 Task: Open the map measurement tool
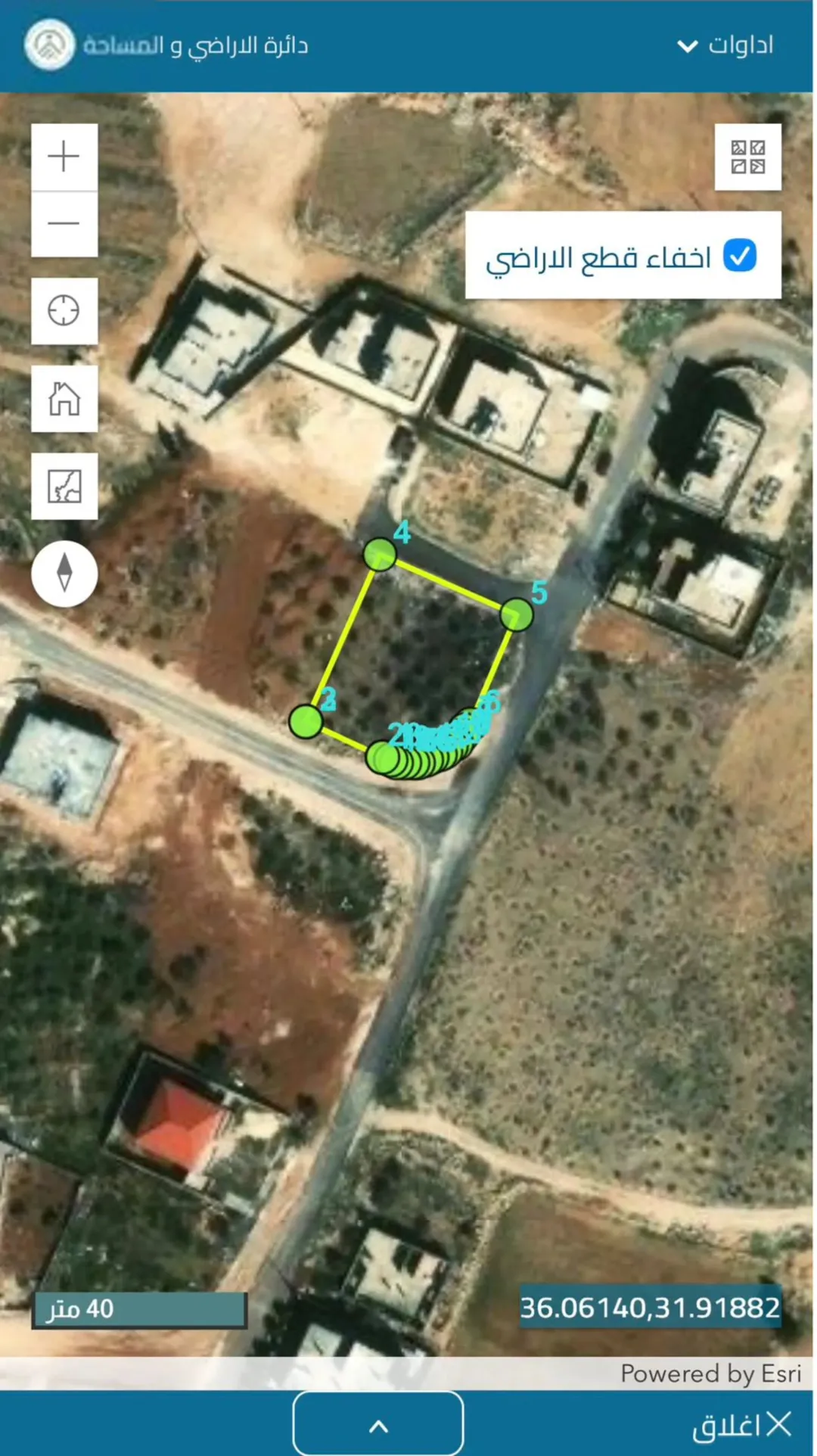[x=64, y=486]
